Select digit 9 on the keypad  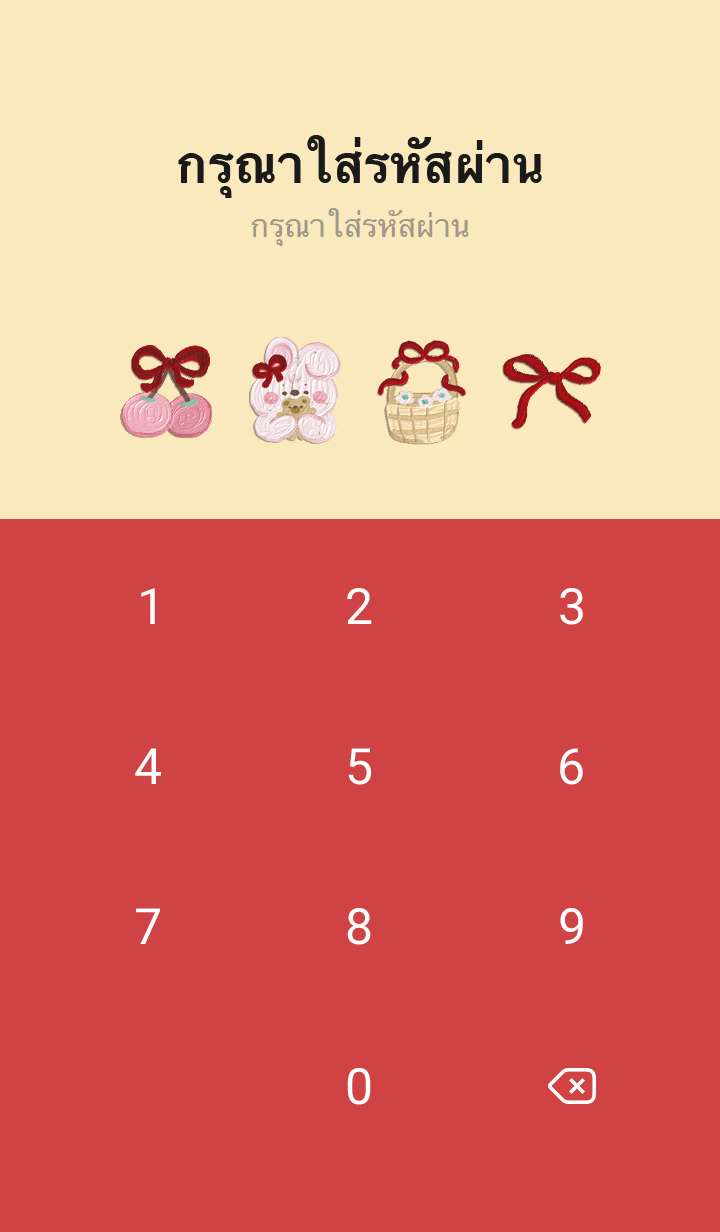(571, 927)
